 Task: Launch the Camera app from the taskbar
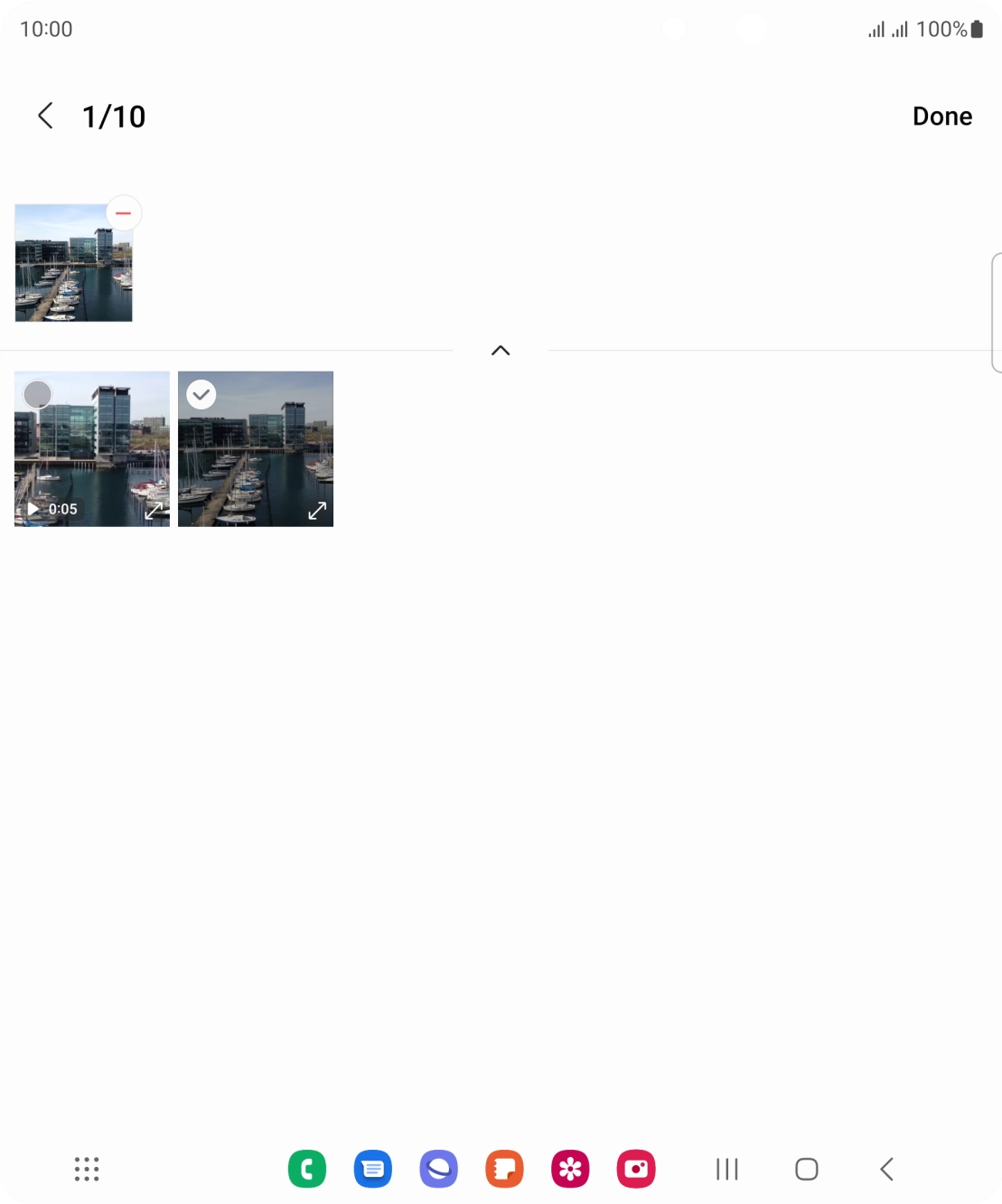(636, 1169)
